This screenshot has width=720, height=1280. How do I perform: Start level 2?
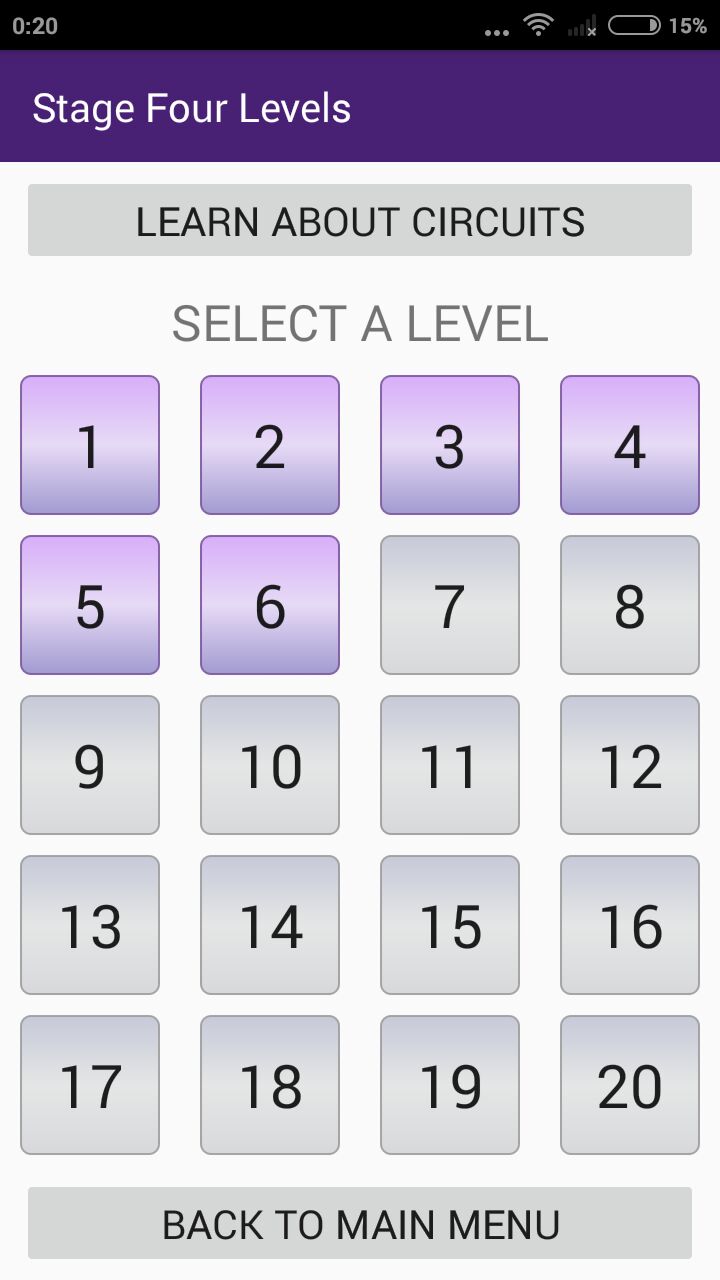click(270, 445)
